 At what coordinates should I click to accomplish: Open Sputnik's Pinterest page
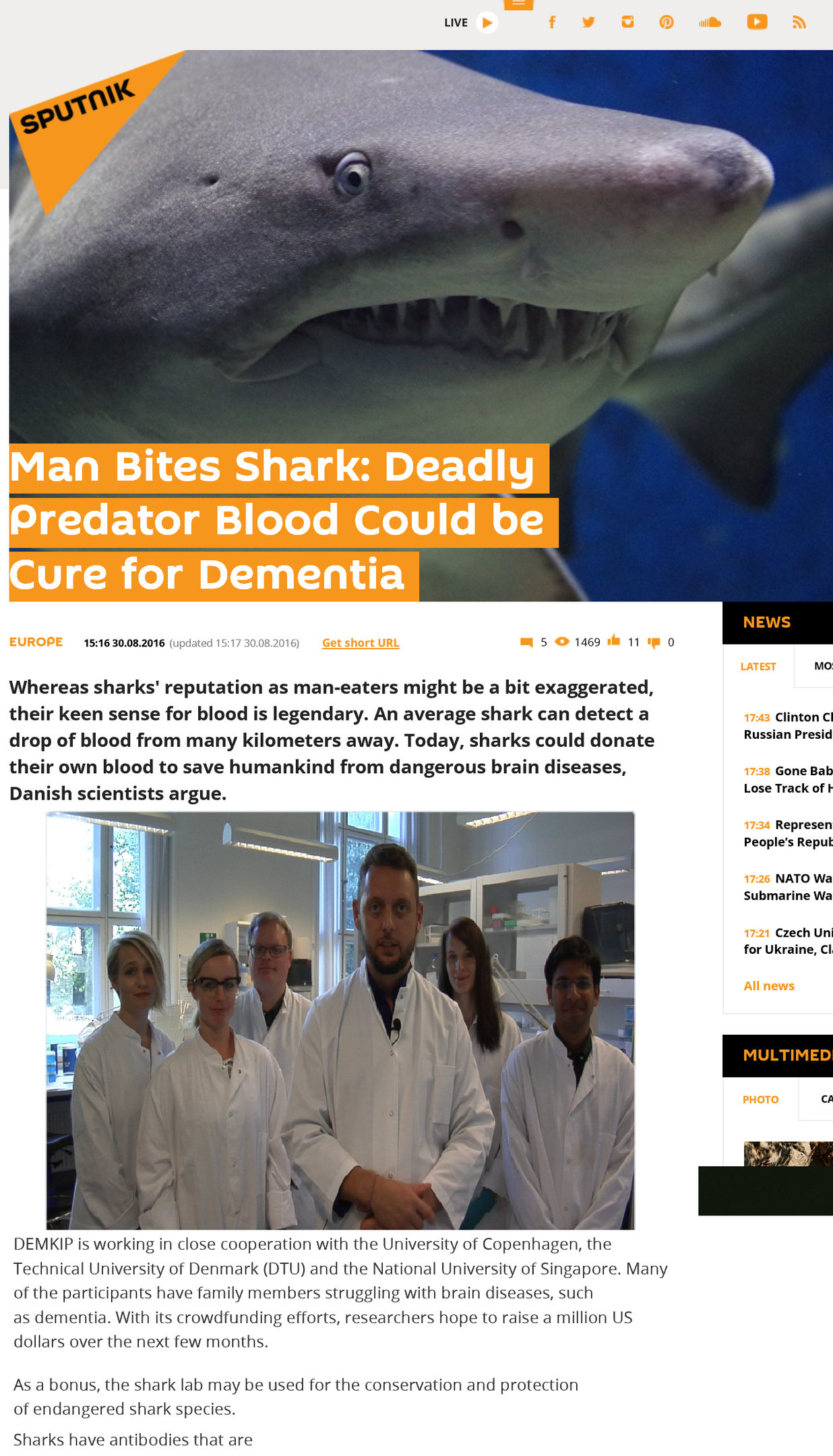point(667,23)
